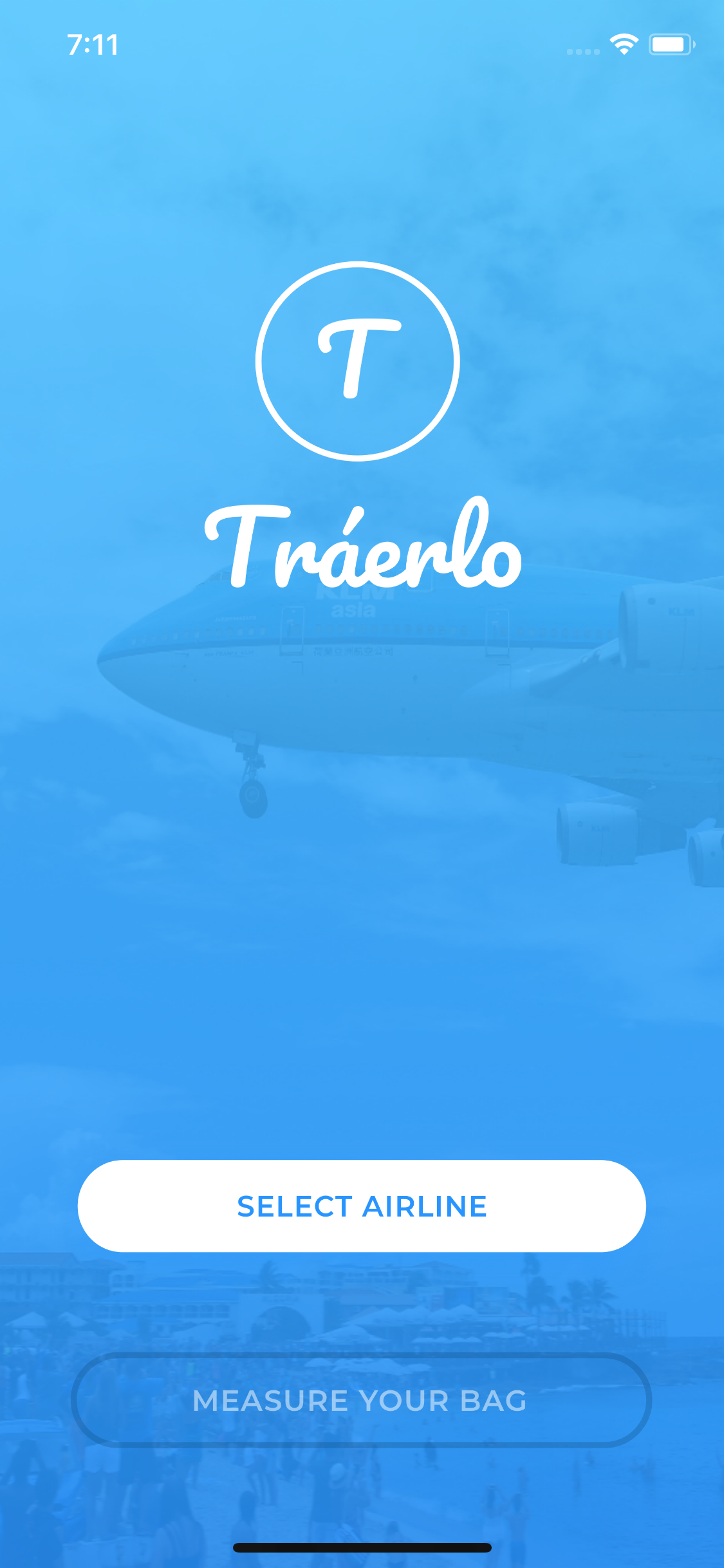Tap the status bar at the top
Screen dimensions: 724x1568
pyautogui.click(x=362, y=45)
